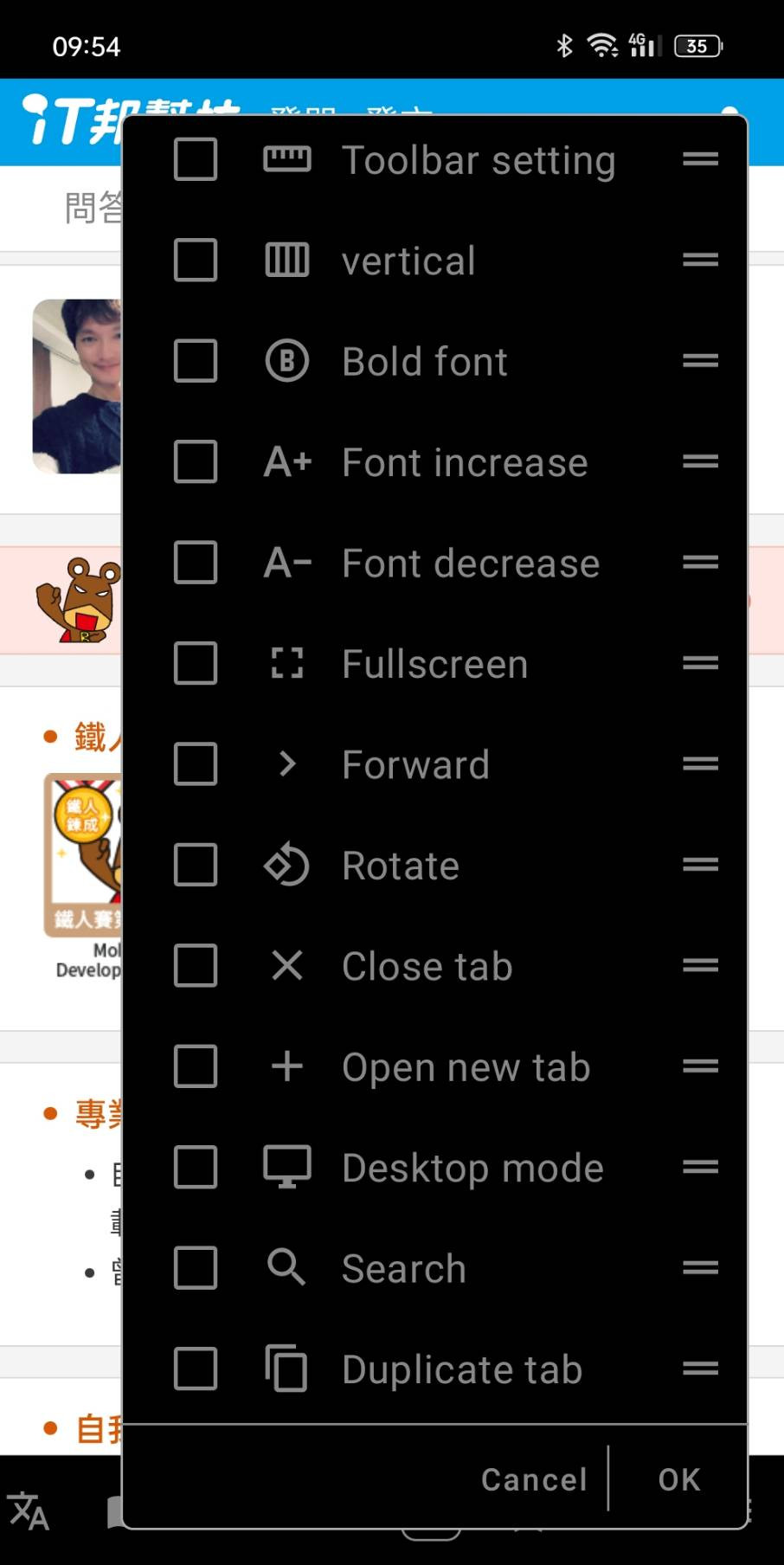This screenshot has width=784, height=1565.
Task: Confirm the selection with OK
Action: (679, 1479)
